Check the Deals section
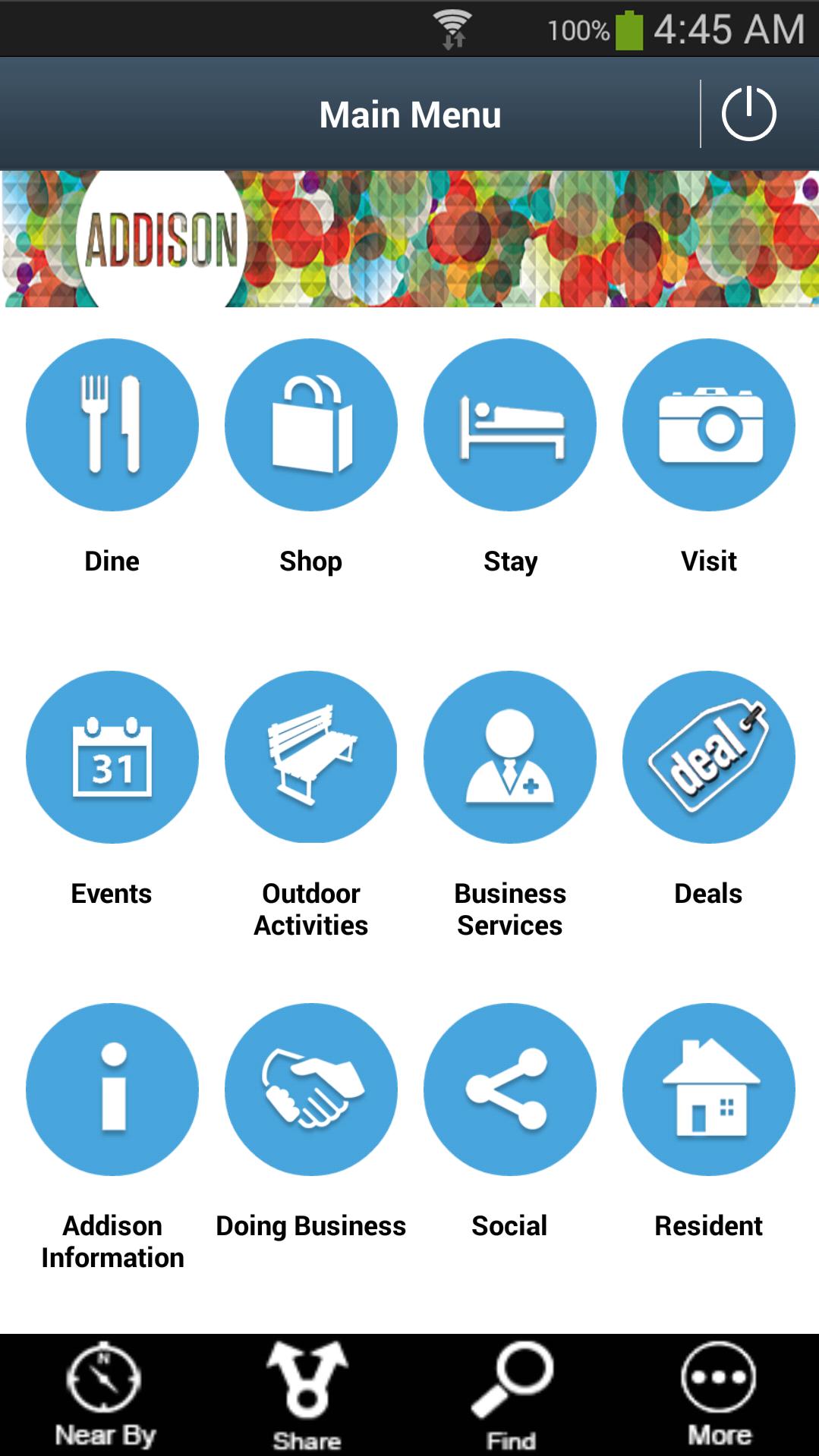Screen dimensions: 819x1456 pos(708,757)
